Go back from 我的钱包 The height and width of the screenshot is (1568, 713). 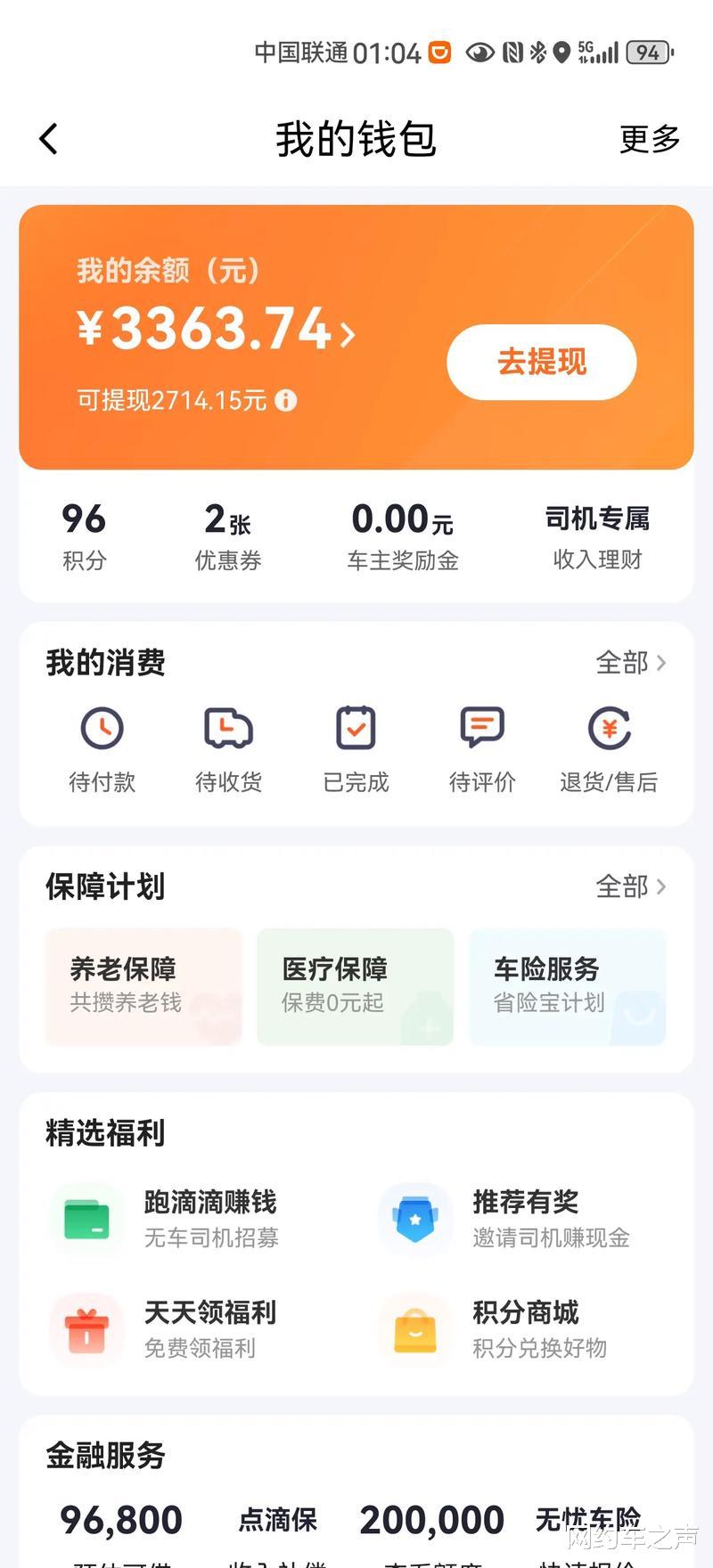click(x=48, y=139)
